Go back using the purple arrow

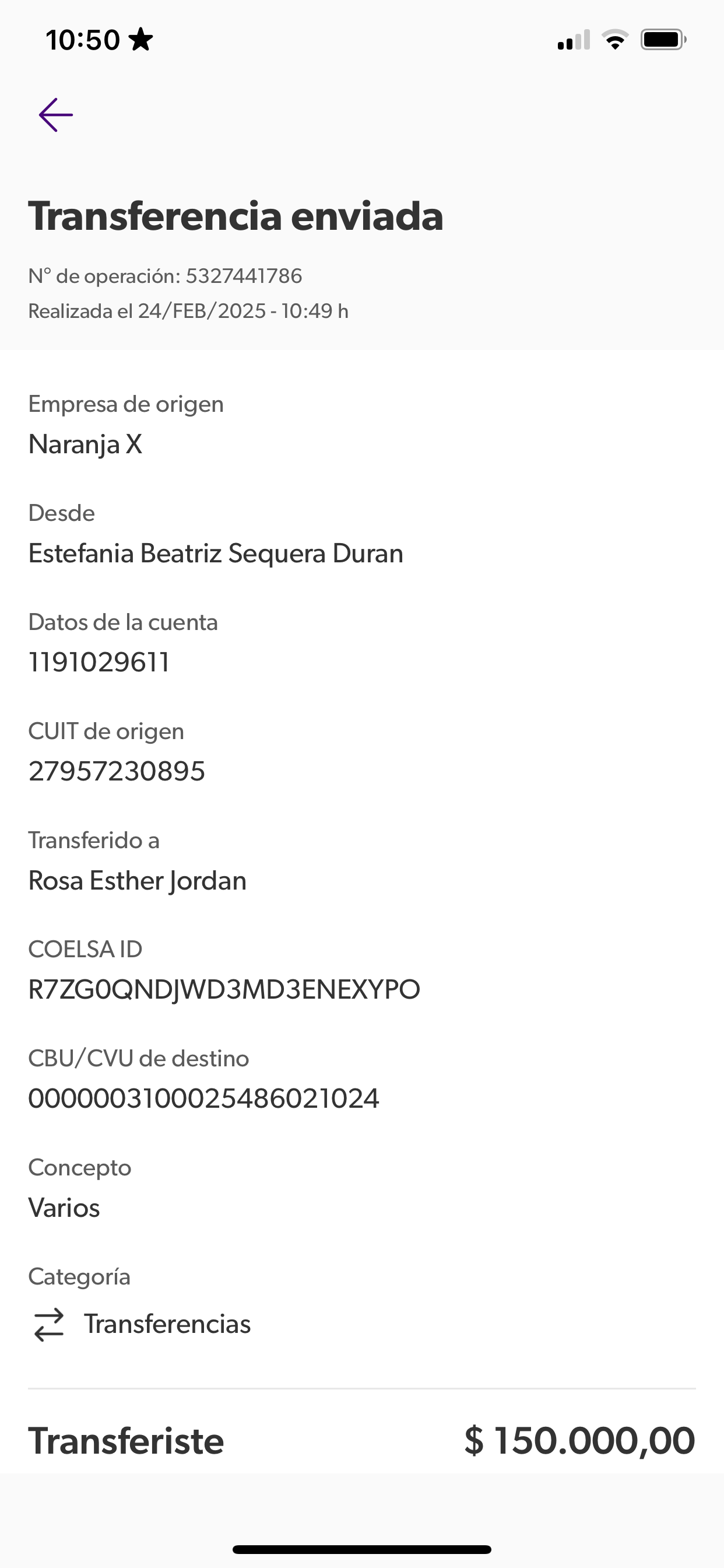pos(55,115)
